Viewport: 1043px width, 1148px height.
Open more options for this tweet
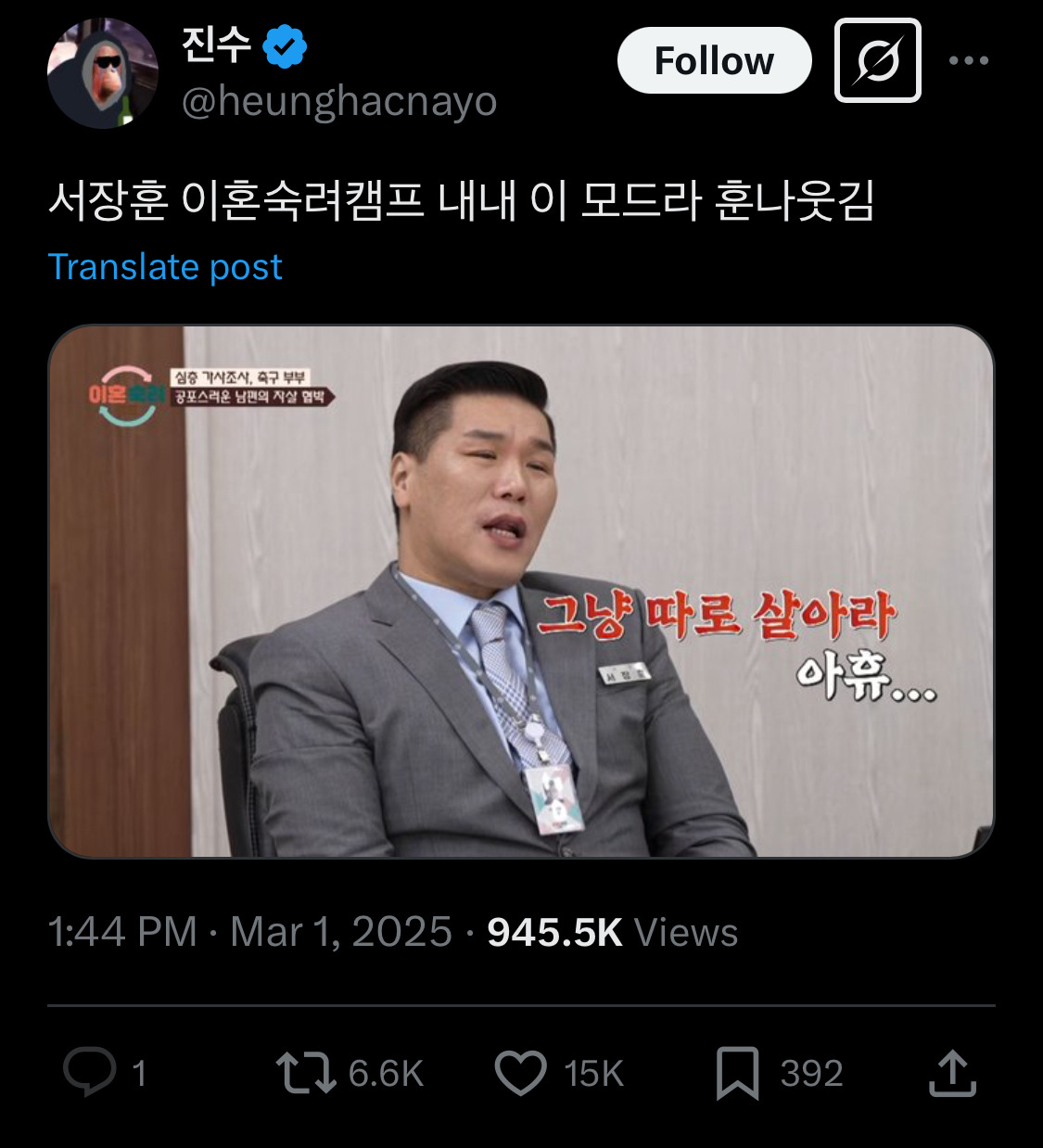(971, 60)
